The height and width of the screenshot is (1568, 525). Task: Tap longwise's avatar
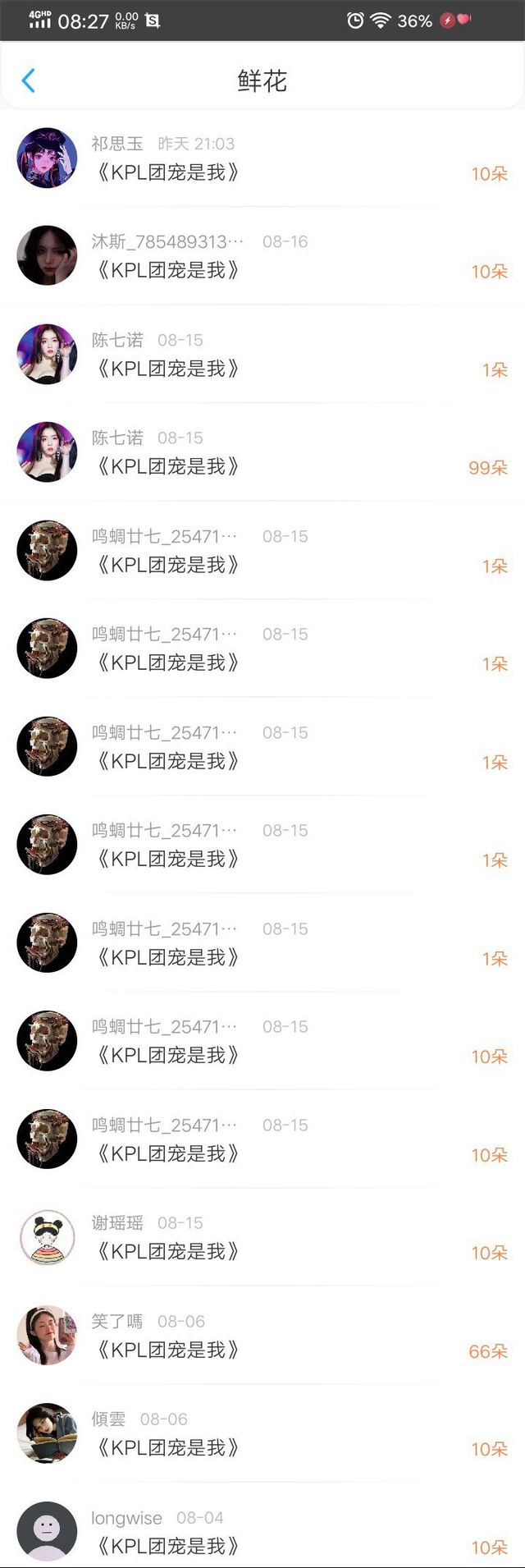(x=48, y=1531)
